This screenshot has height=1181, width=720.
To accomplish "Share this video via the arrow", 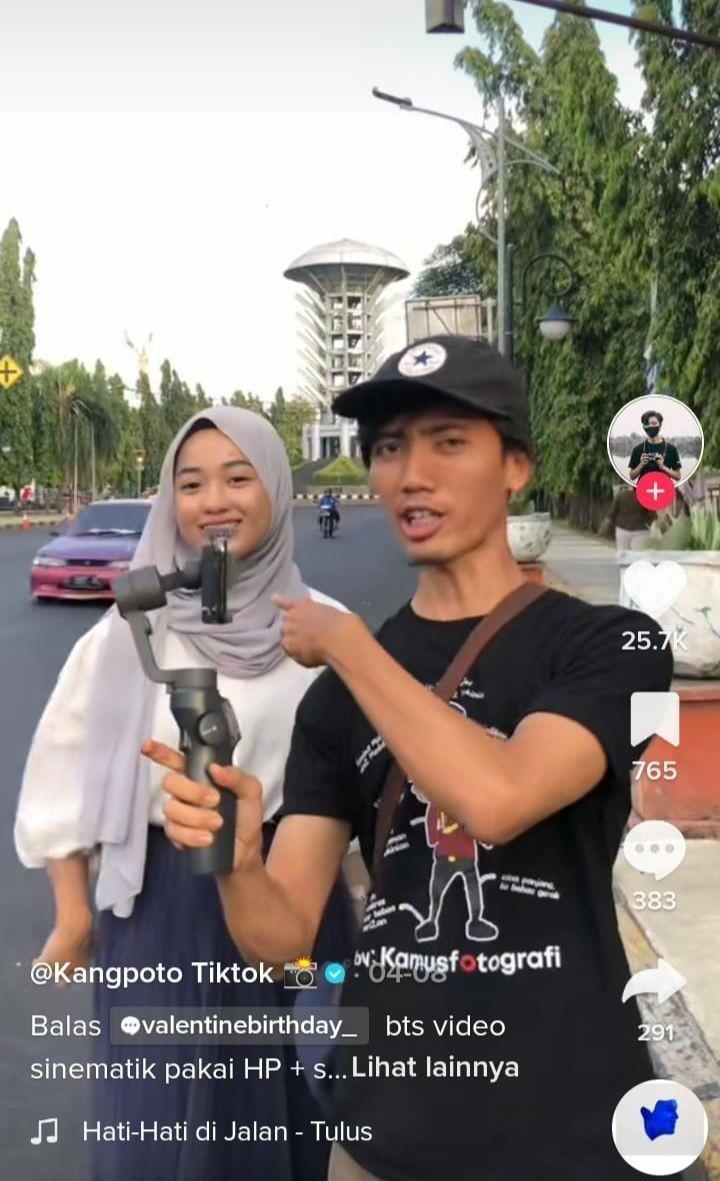I will tap(654, 983).
